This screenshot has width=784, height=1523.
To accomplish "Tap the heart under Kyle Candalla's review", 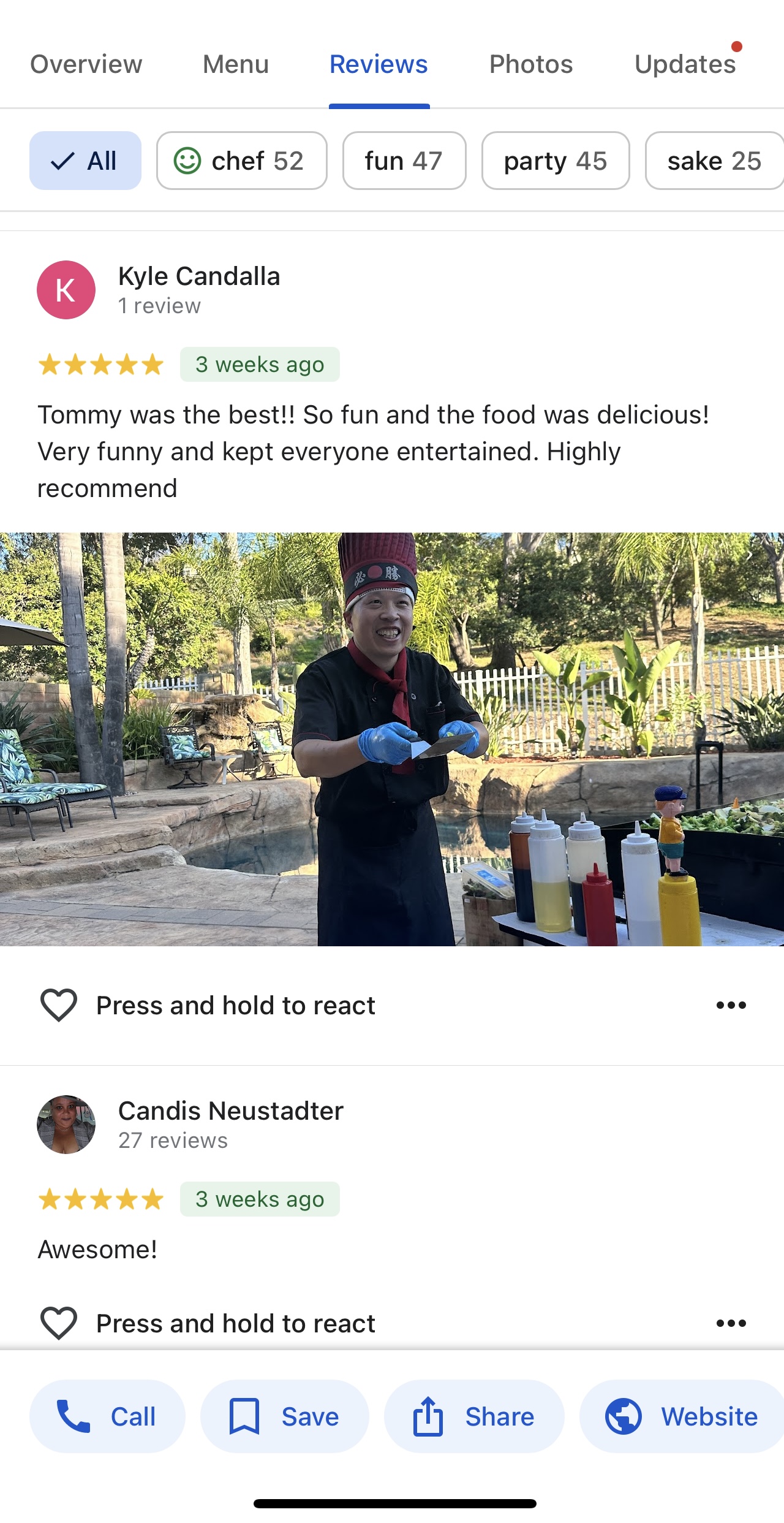I will [59, 1005].
